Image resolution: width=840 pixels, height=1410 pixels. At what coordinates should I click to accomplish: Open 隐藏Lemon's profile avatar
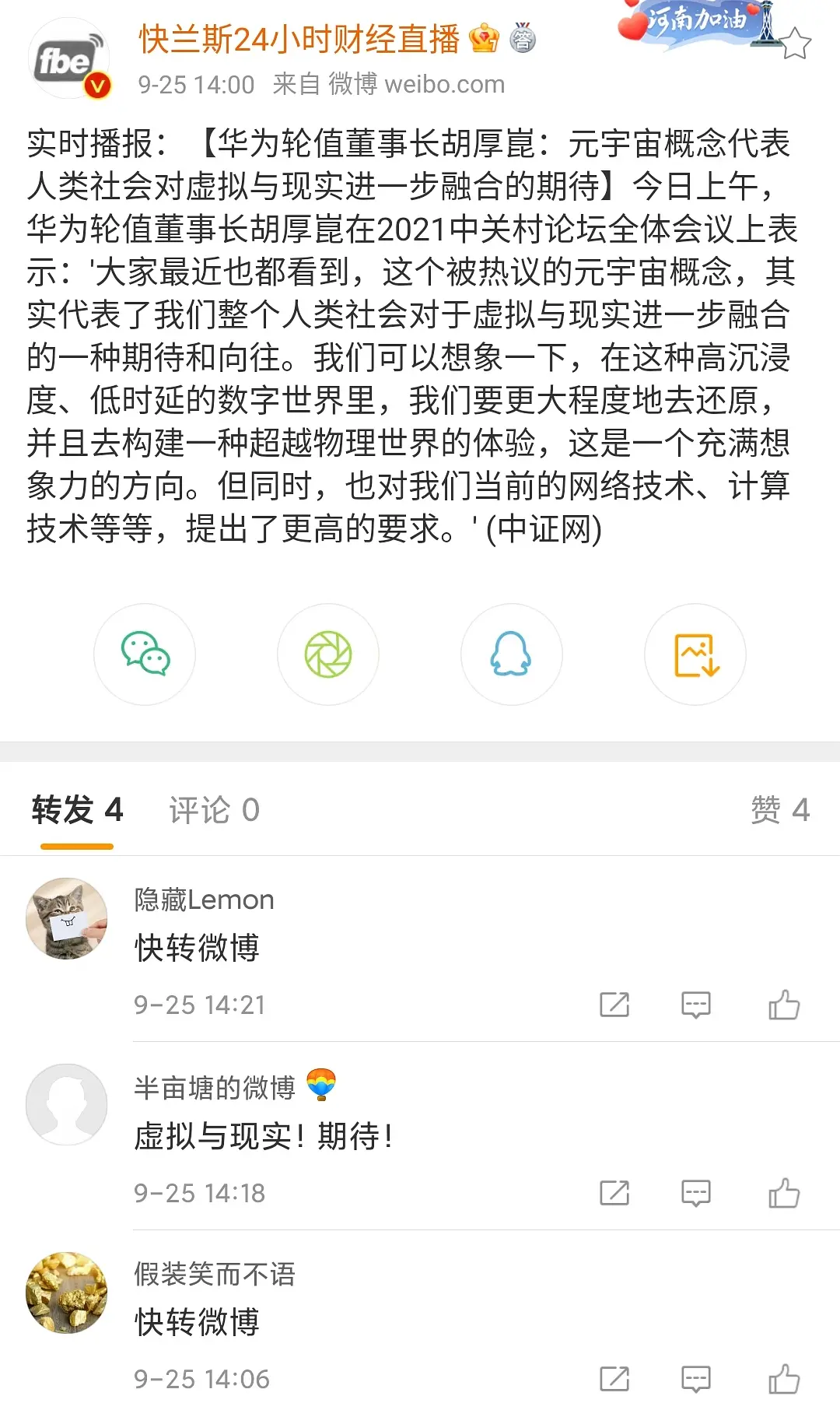pos(67,919)
